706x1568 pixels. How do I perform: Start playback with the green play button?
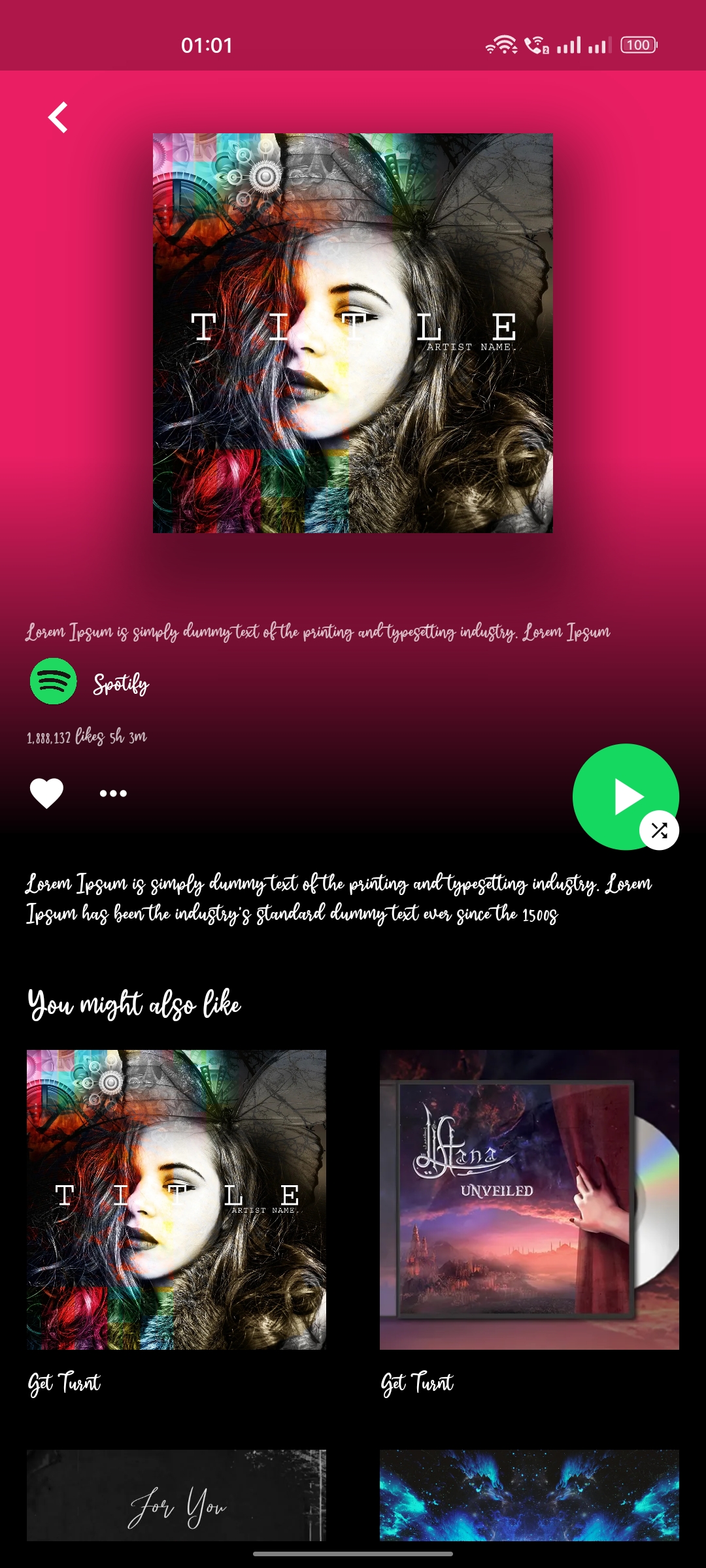pos(626,796)
